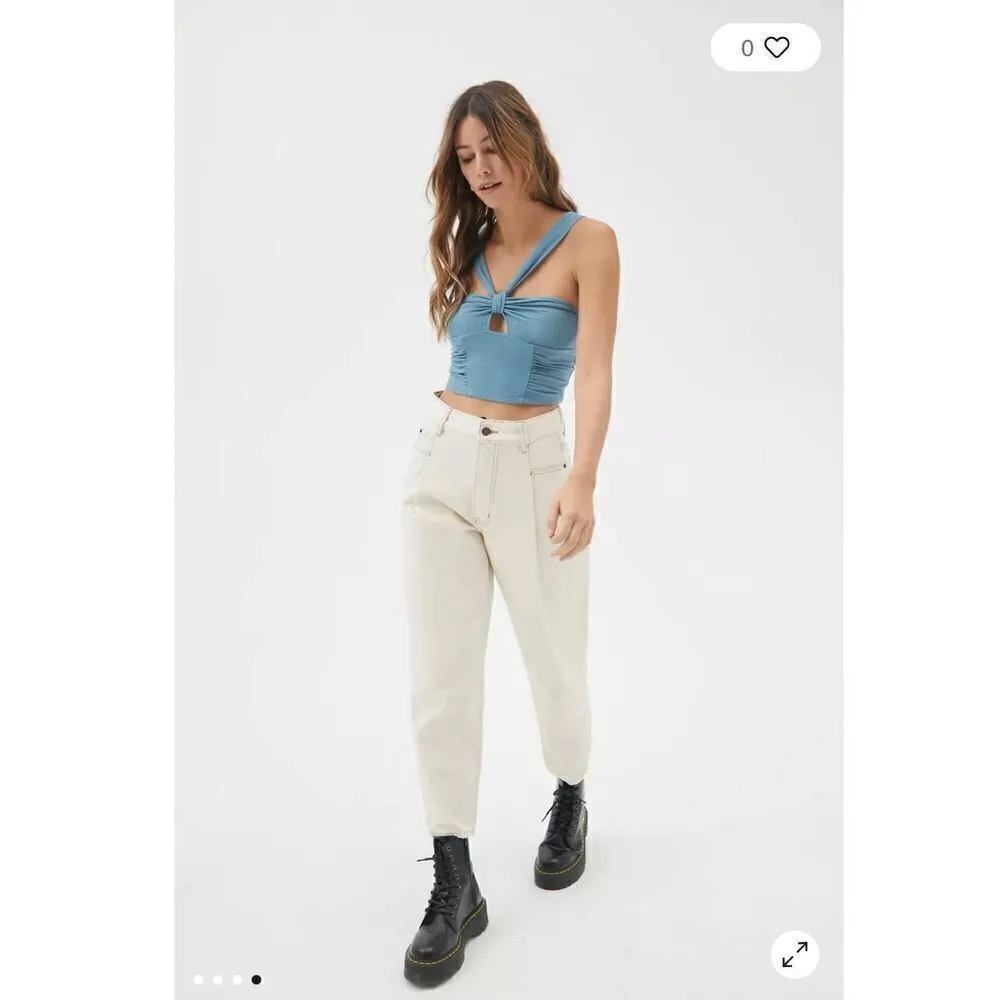Like this listing with the heart button
The width and height of the screenshot is (1000, 1000).
[776, 47]
